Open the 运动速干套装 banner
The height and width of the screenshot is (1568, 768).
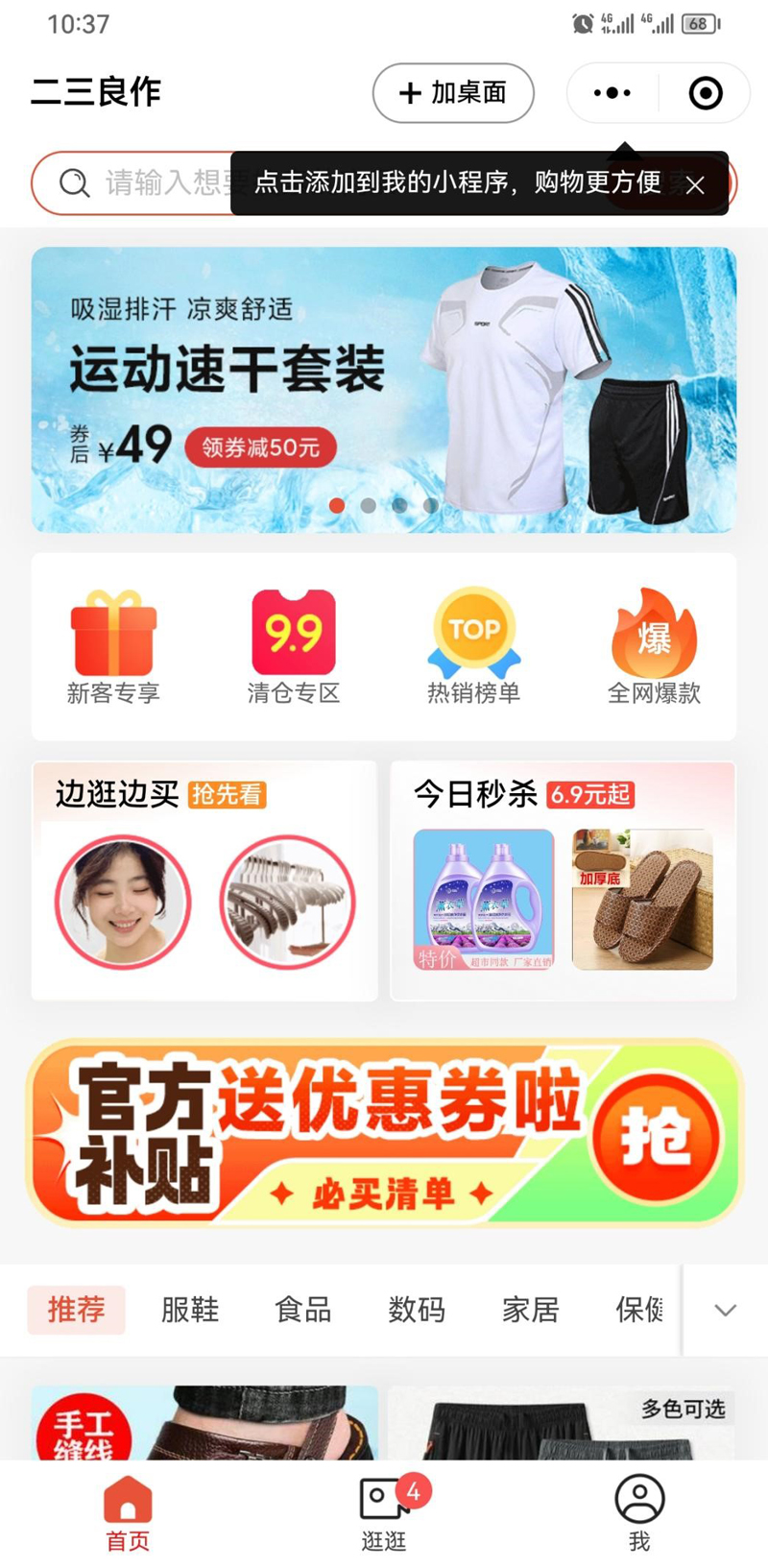383,389
